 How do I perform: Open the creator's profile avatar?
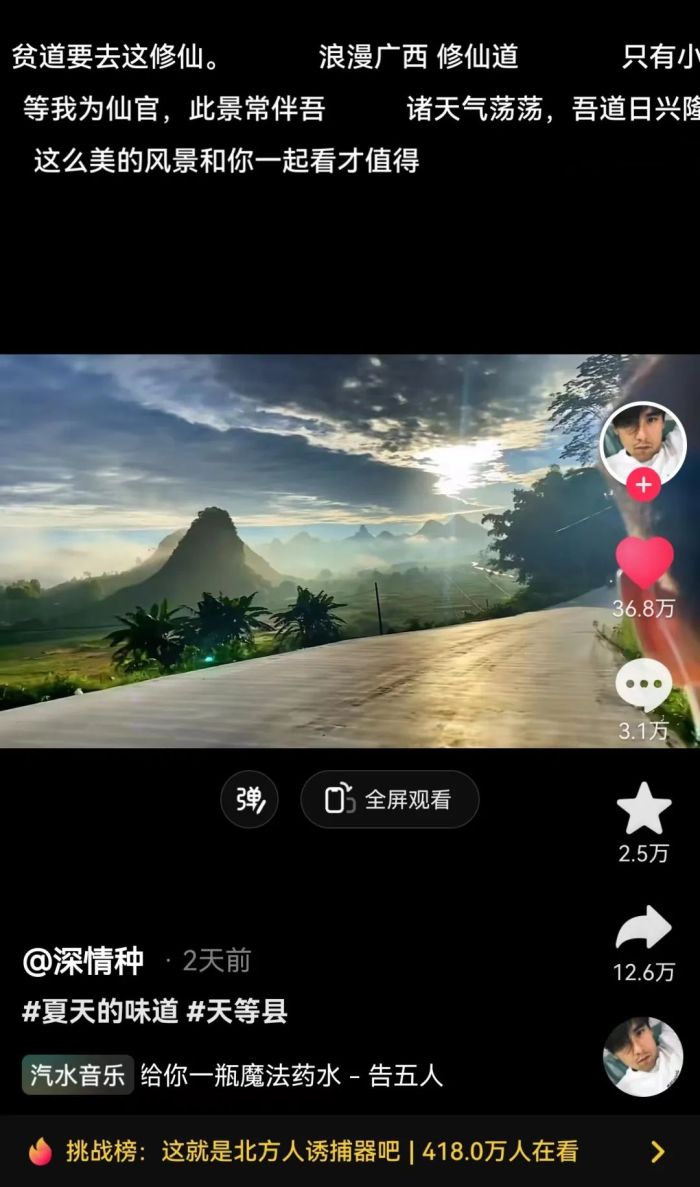642,440
